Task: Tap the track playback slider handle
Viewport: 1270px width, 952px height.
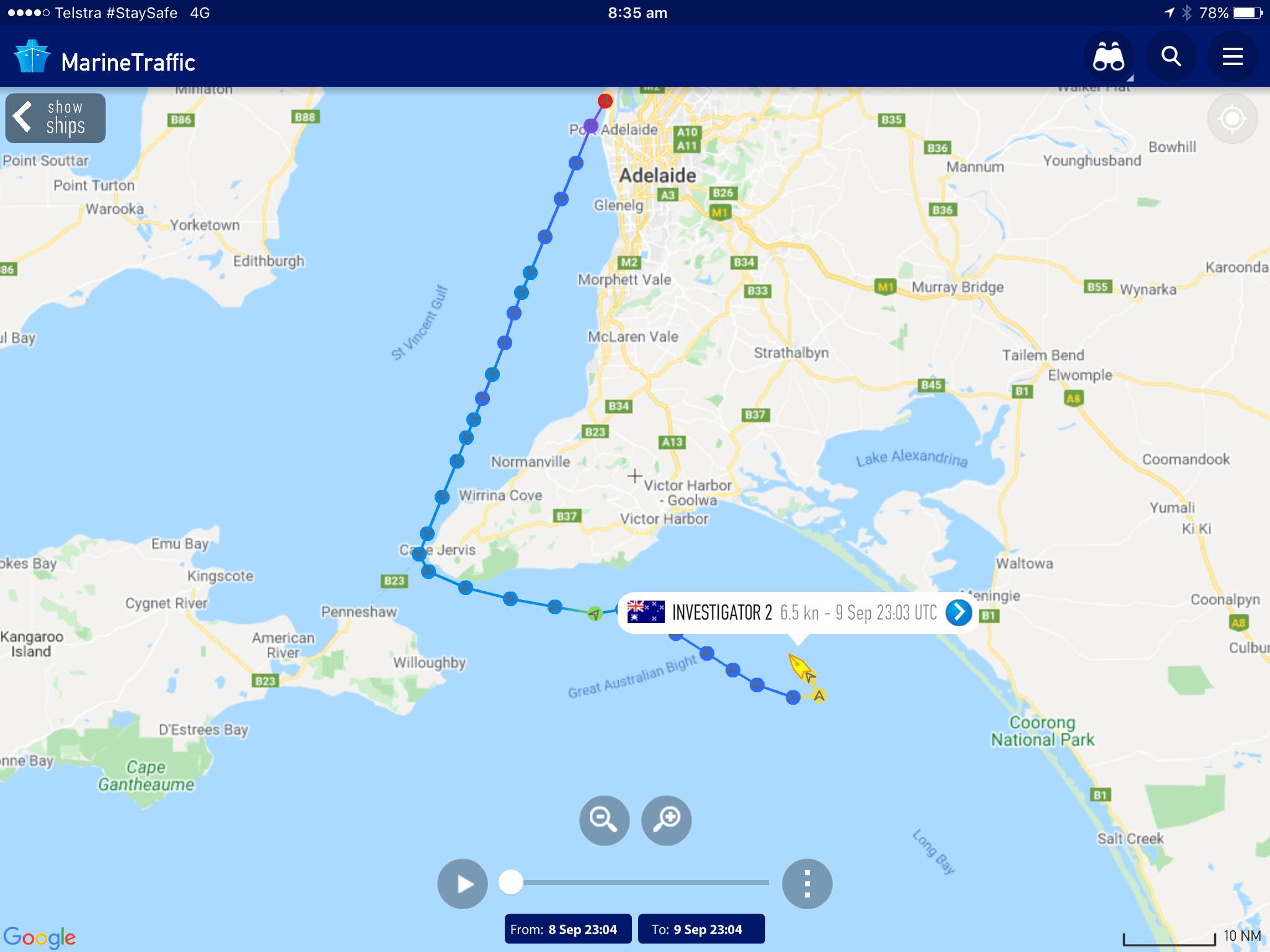Action: [x=511, y=882]
